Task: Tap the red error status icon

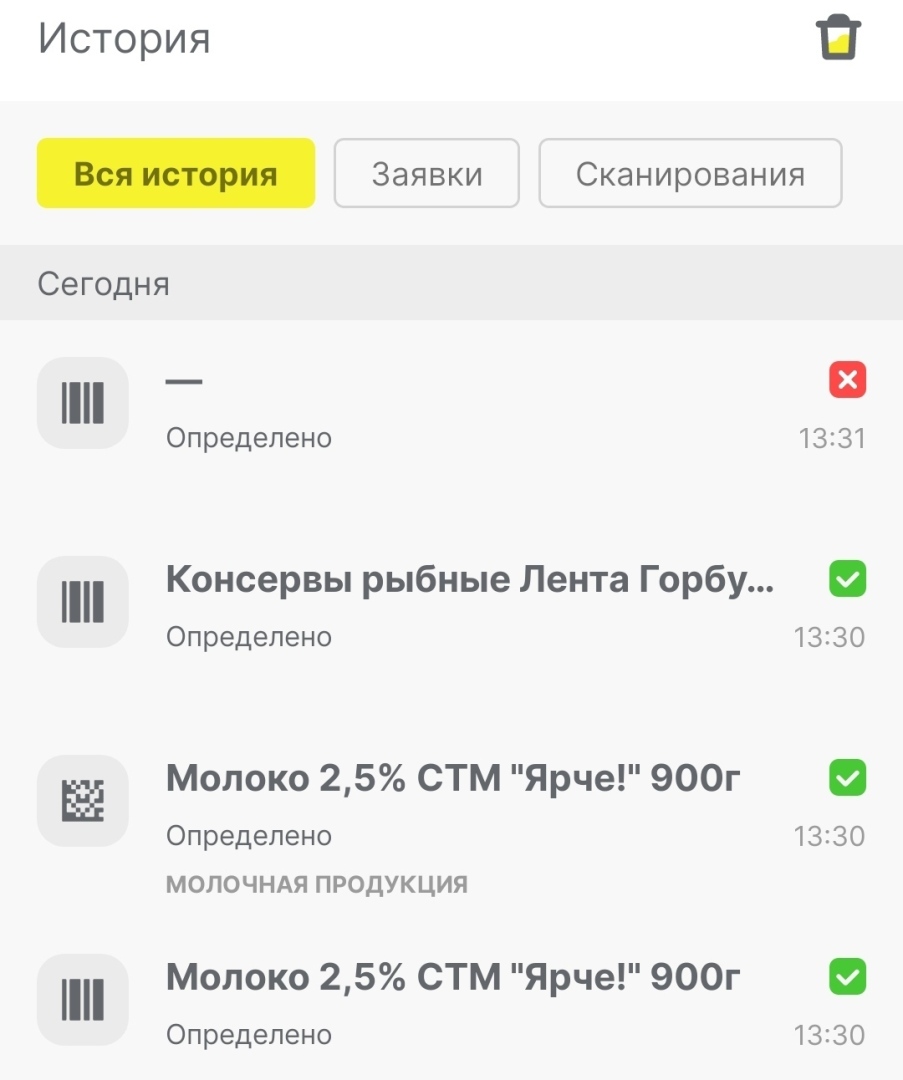Action: (846, 380)
